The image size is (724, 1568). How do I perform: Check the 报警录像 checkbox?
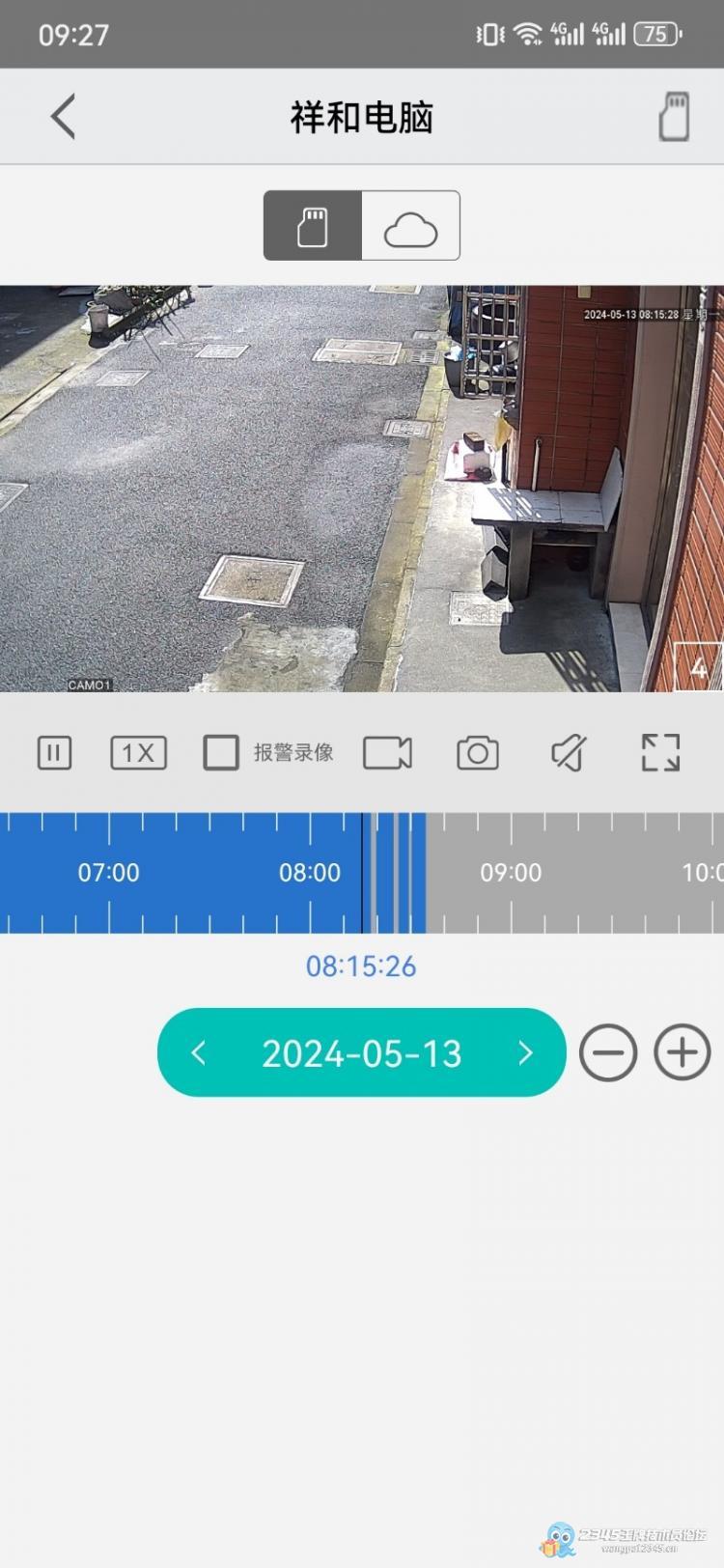221,753
